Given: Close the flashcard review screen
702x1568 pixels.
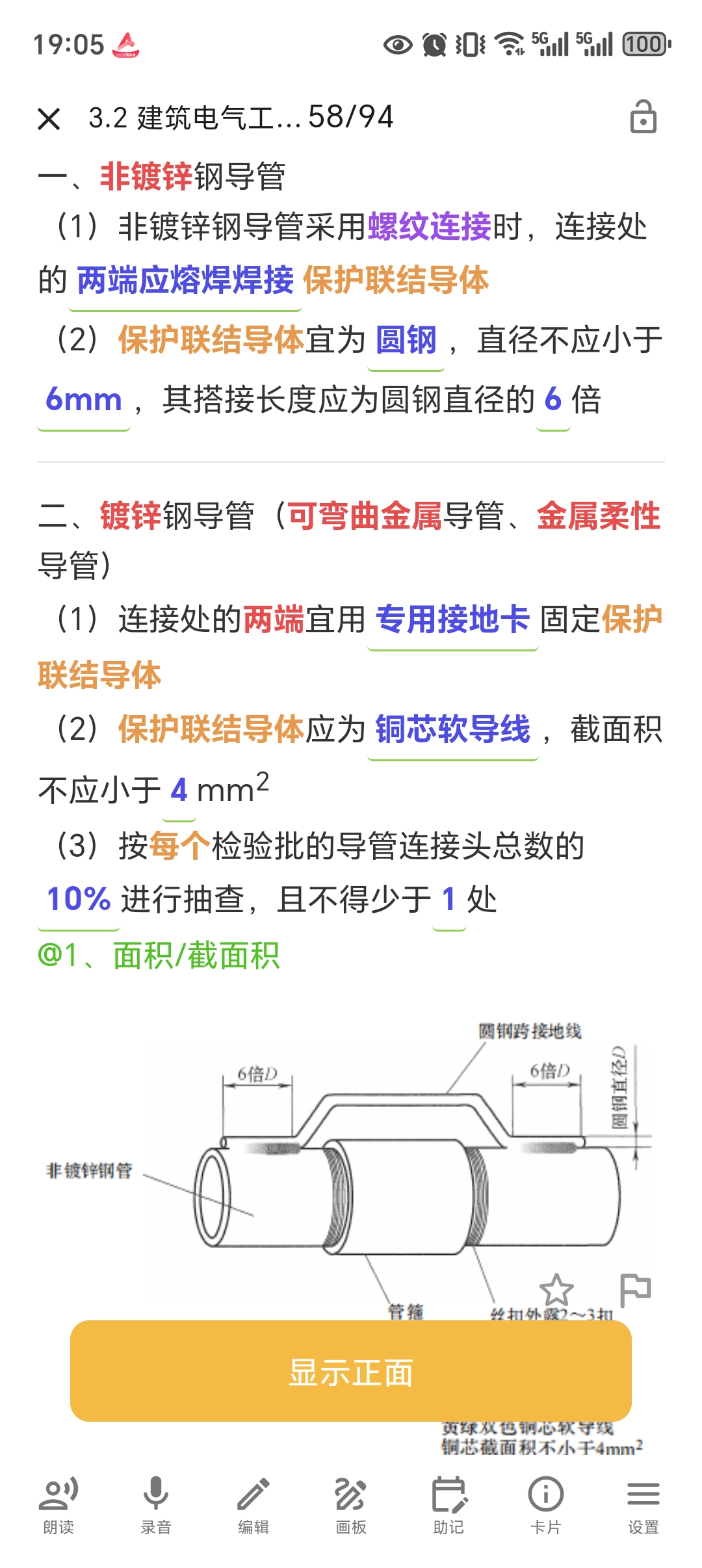Looking at the screenshot, I should [x=49, y=119].
